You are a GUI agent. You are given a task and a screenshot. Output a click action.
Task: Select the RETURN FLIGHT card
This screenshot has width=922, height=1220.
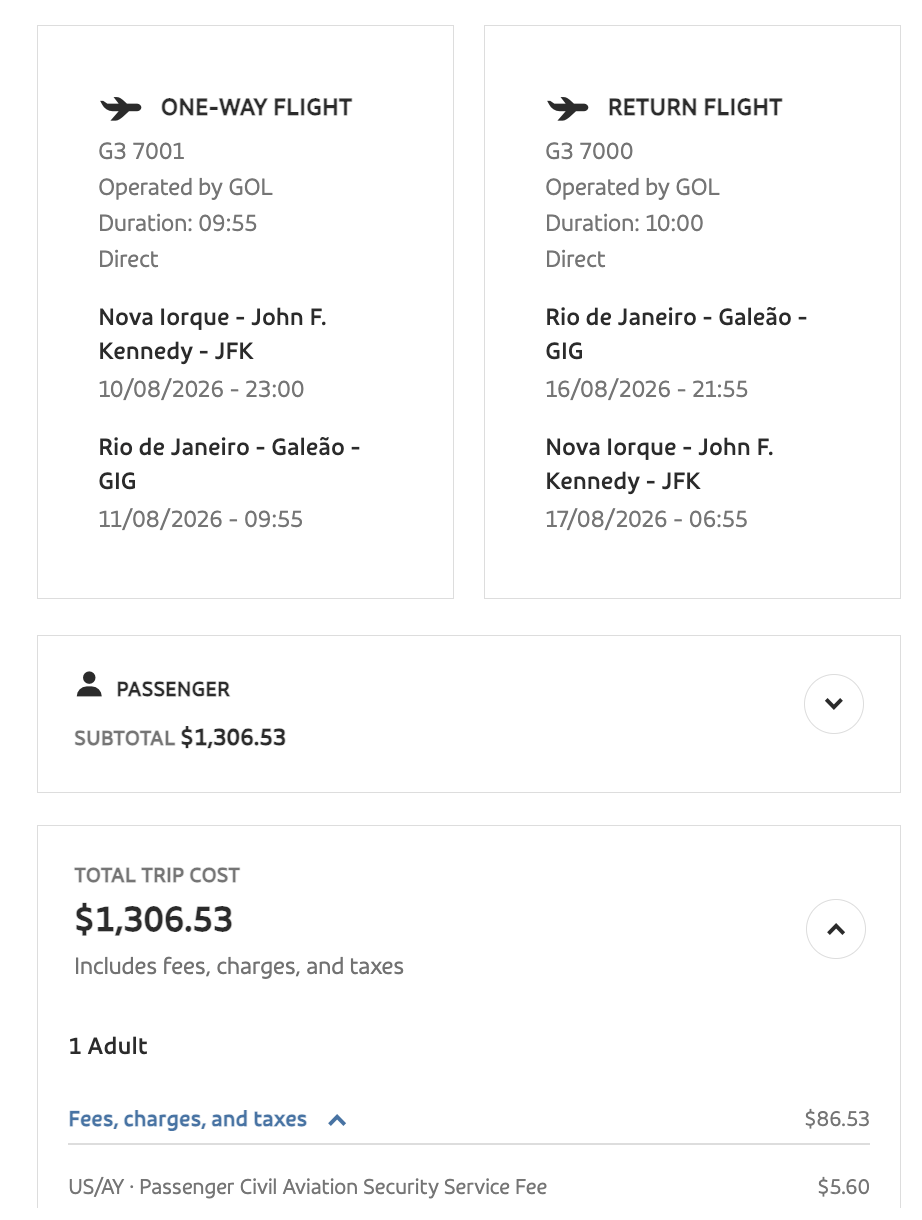click(692, 310)
